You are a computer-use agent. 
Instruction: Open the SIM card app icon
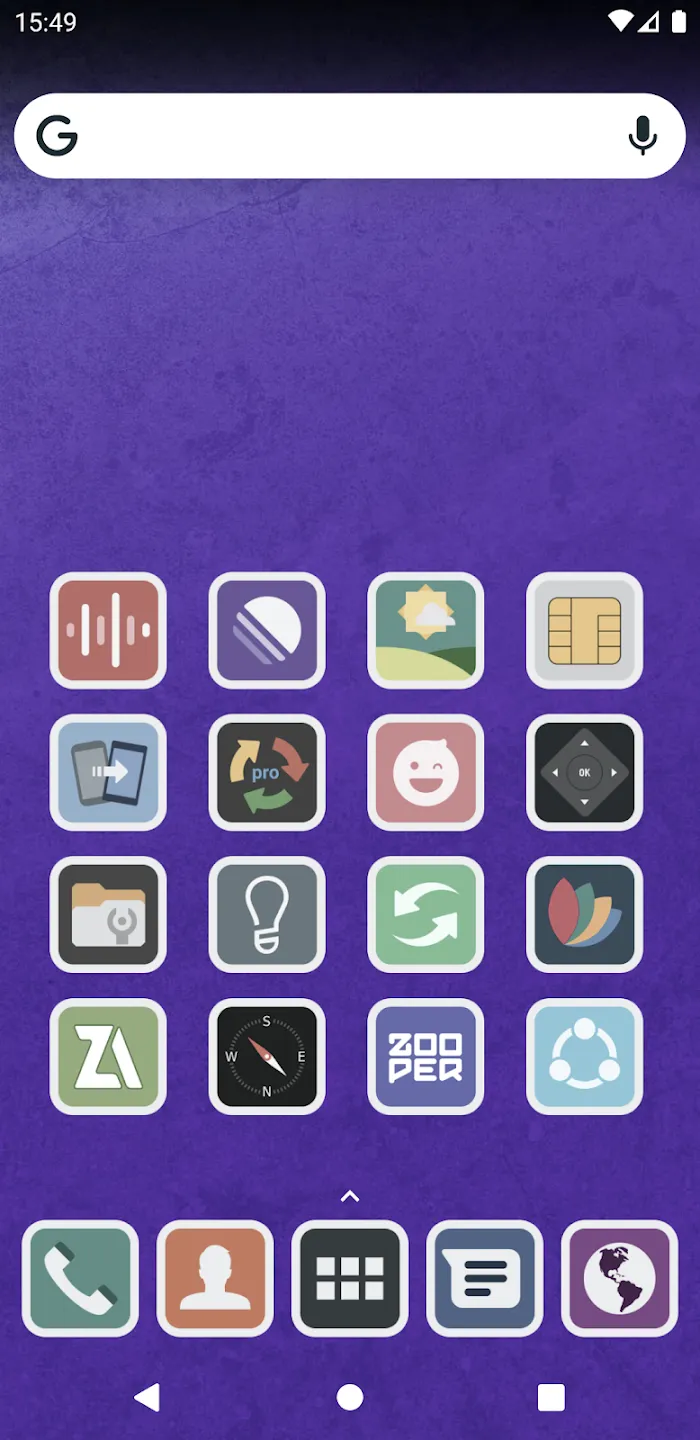click(x=585, y=630)
